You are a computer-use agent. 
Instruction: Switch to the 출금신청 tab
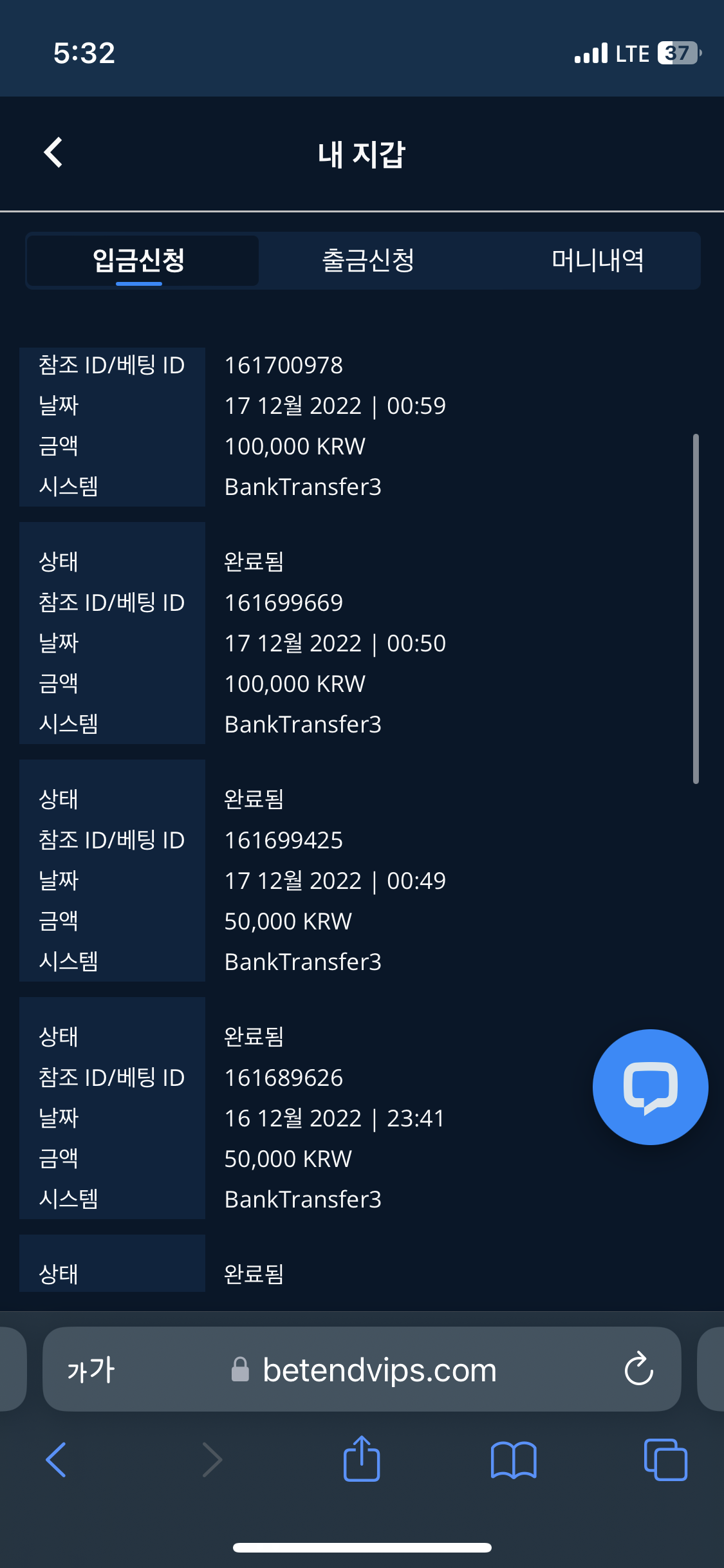click(x=368, y=261)
